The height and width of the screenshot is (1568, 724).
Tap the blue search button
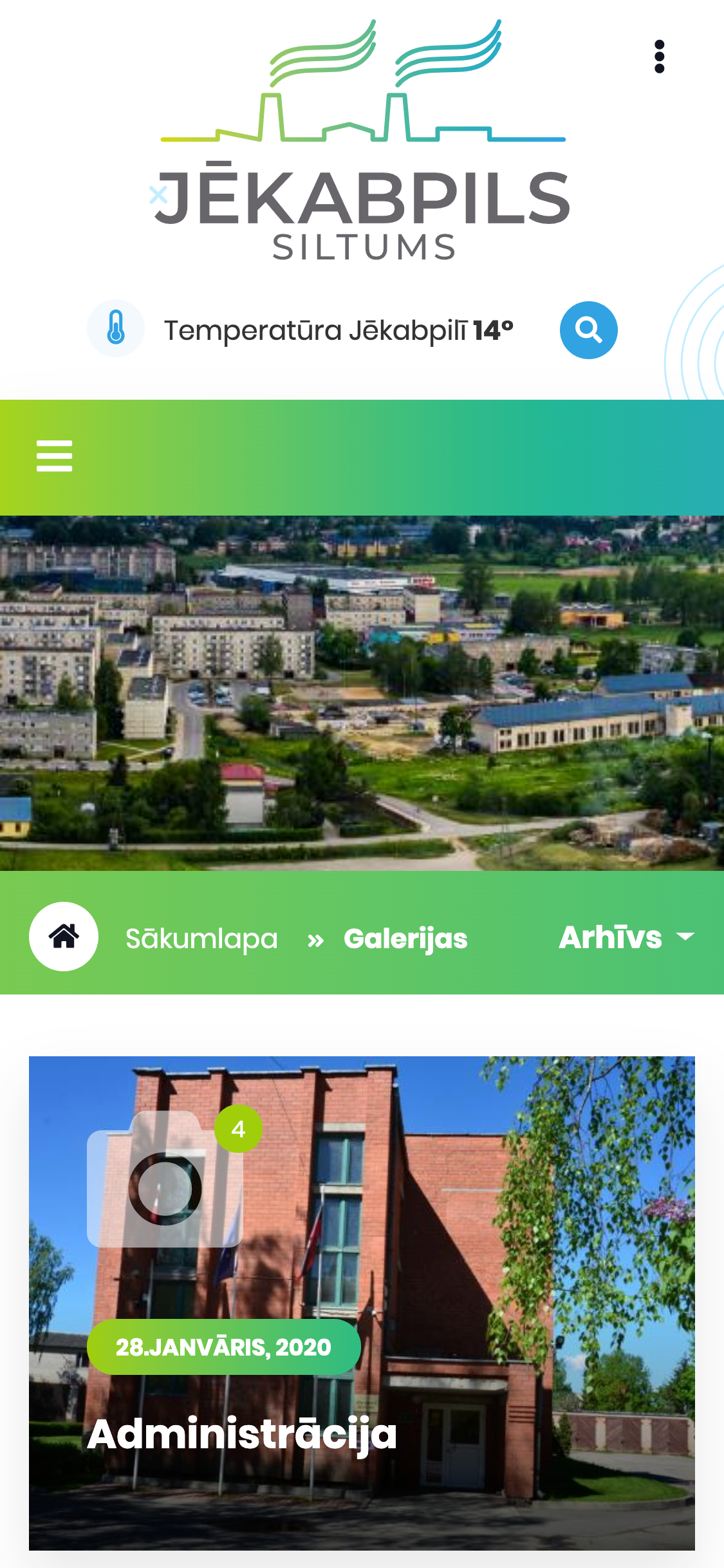coord(588,330)
